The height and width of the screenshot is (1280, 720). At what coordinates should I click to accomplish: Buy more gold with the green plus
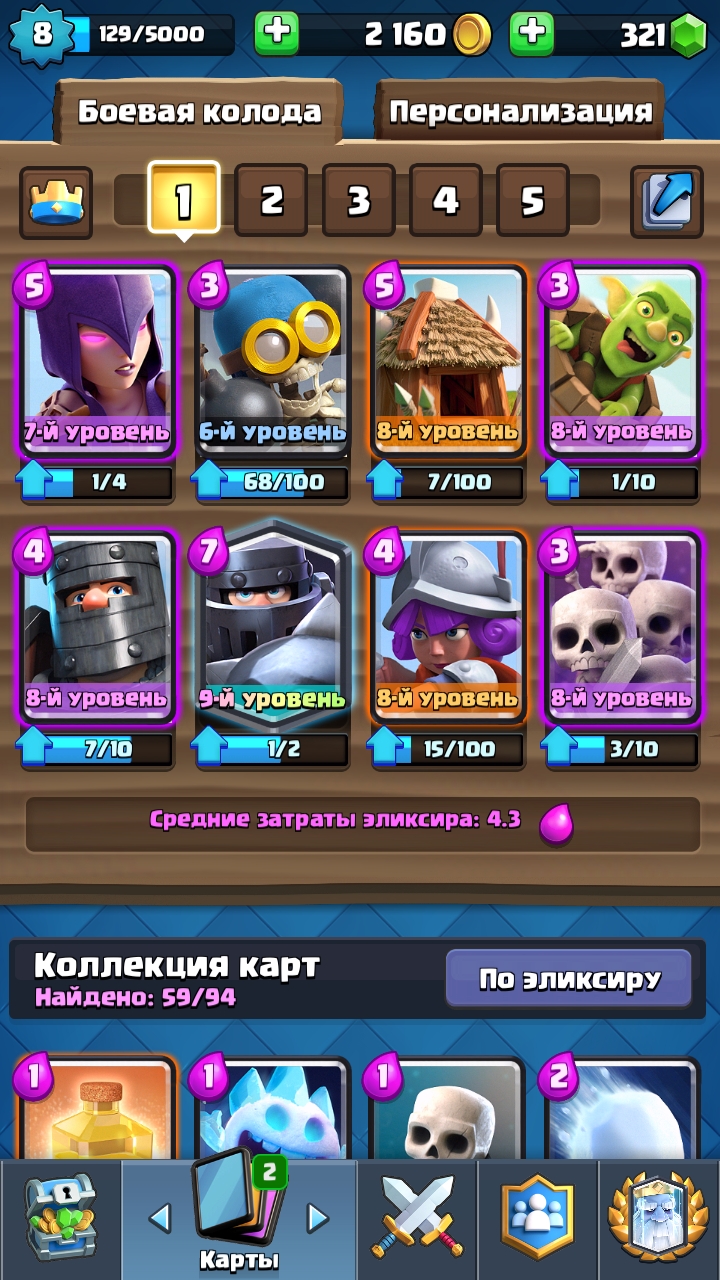pos(276,34)
